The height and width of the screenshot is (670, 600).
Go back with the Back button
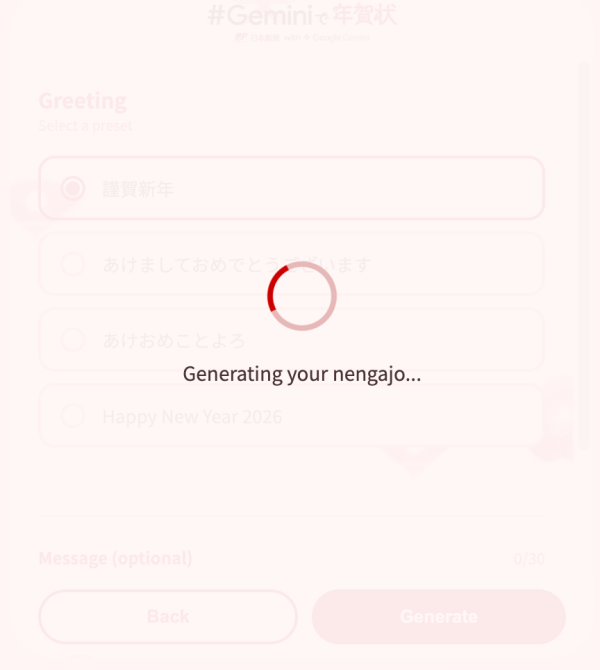tap(168, 616)
